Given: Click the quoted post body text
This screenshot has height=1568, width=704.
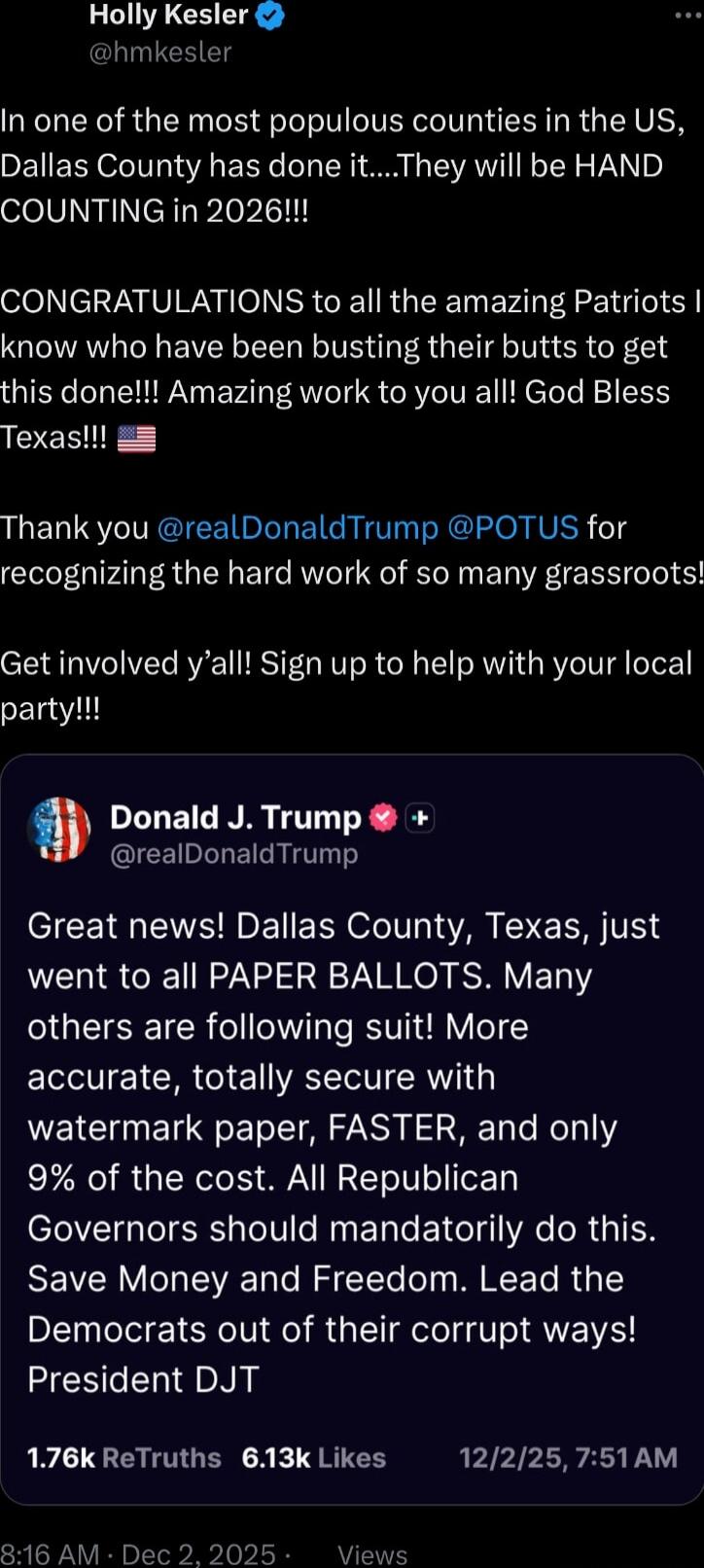Looking at the screenshot, I should click(345, 1148).
